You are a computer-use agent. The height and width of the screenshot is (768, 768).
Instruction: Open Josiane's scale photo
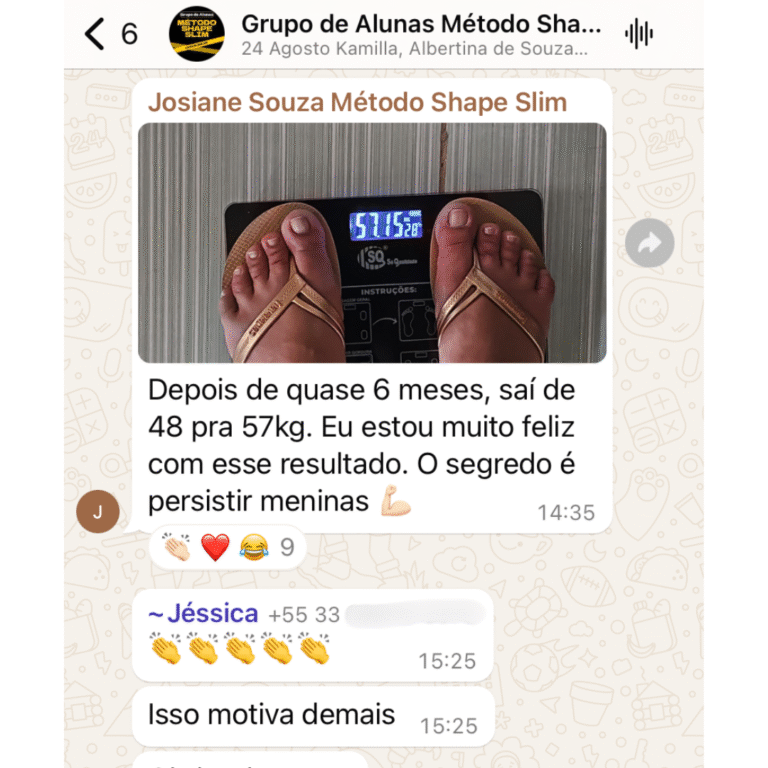(371, 242)
